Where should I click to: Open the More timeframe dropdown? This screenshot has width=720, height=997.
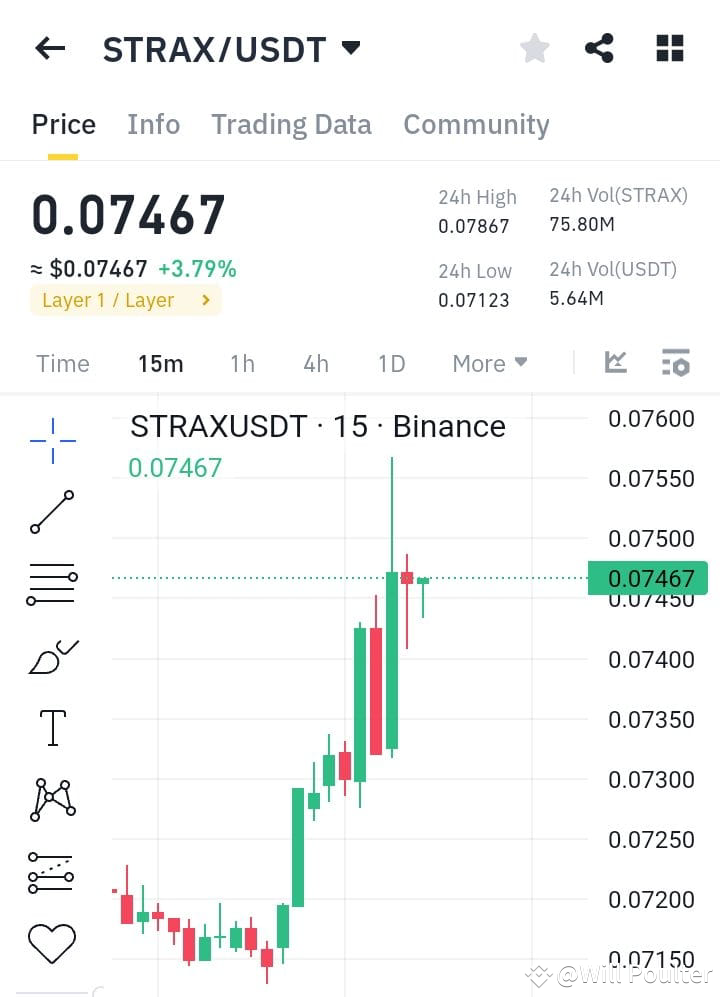pyautogui.click(x=489, y=364)
